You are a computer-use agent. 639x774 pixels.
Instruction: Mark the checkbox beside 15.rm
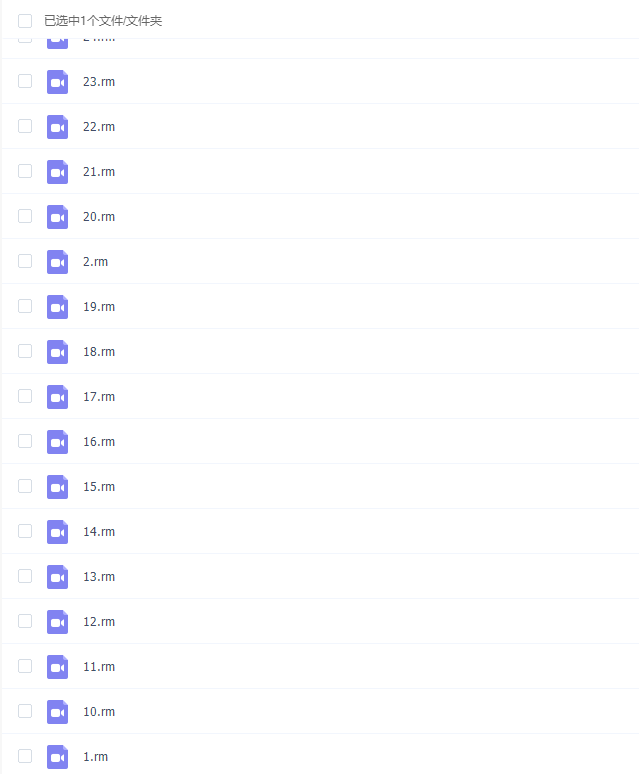pos(25,487)
